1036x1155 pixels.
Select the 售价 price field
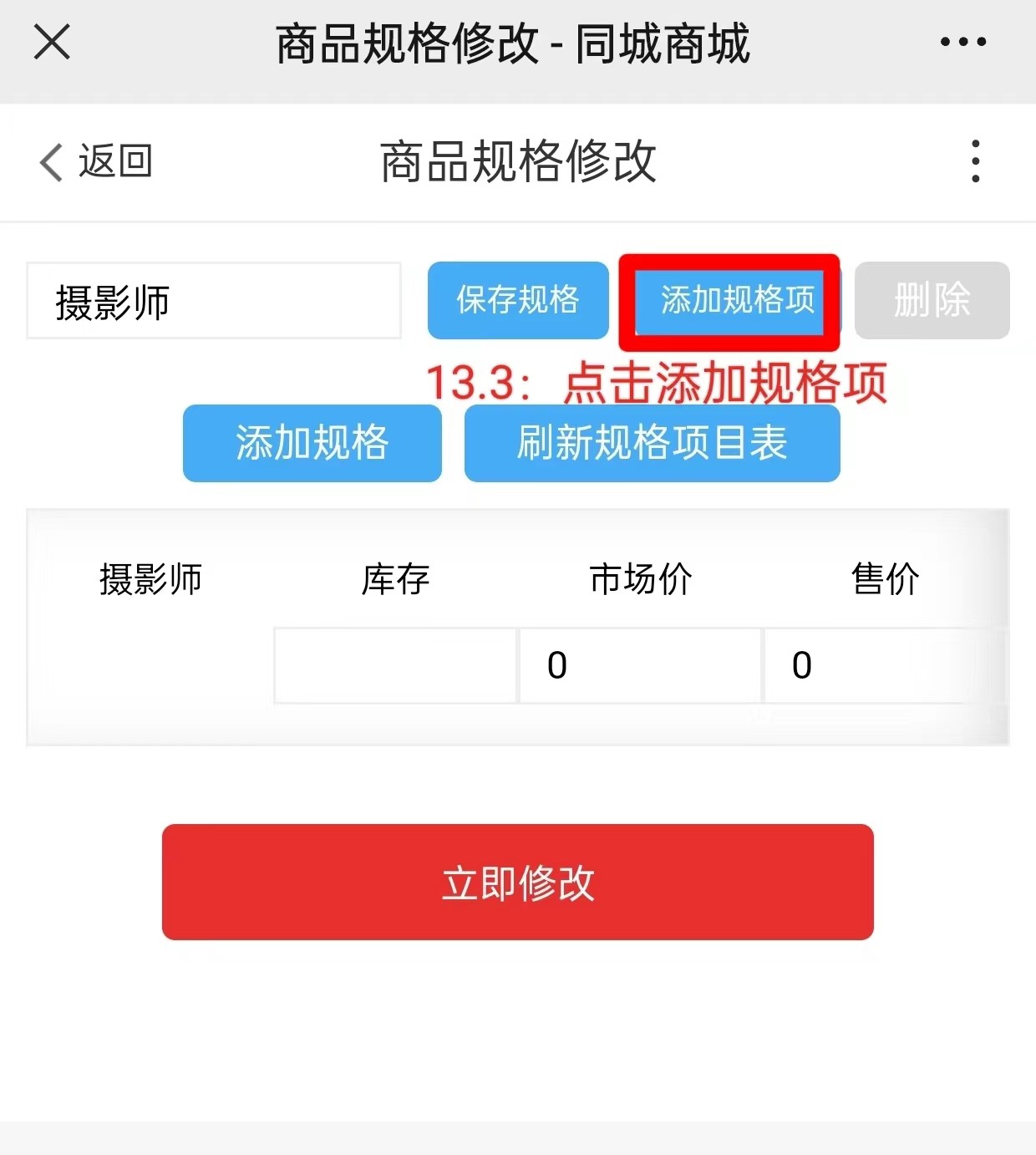(x=884, y=665)
